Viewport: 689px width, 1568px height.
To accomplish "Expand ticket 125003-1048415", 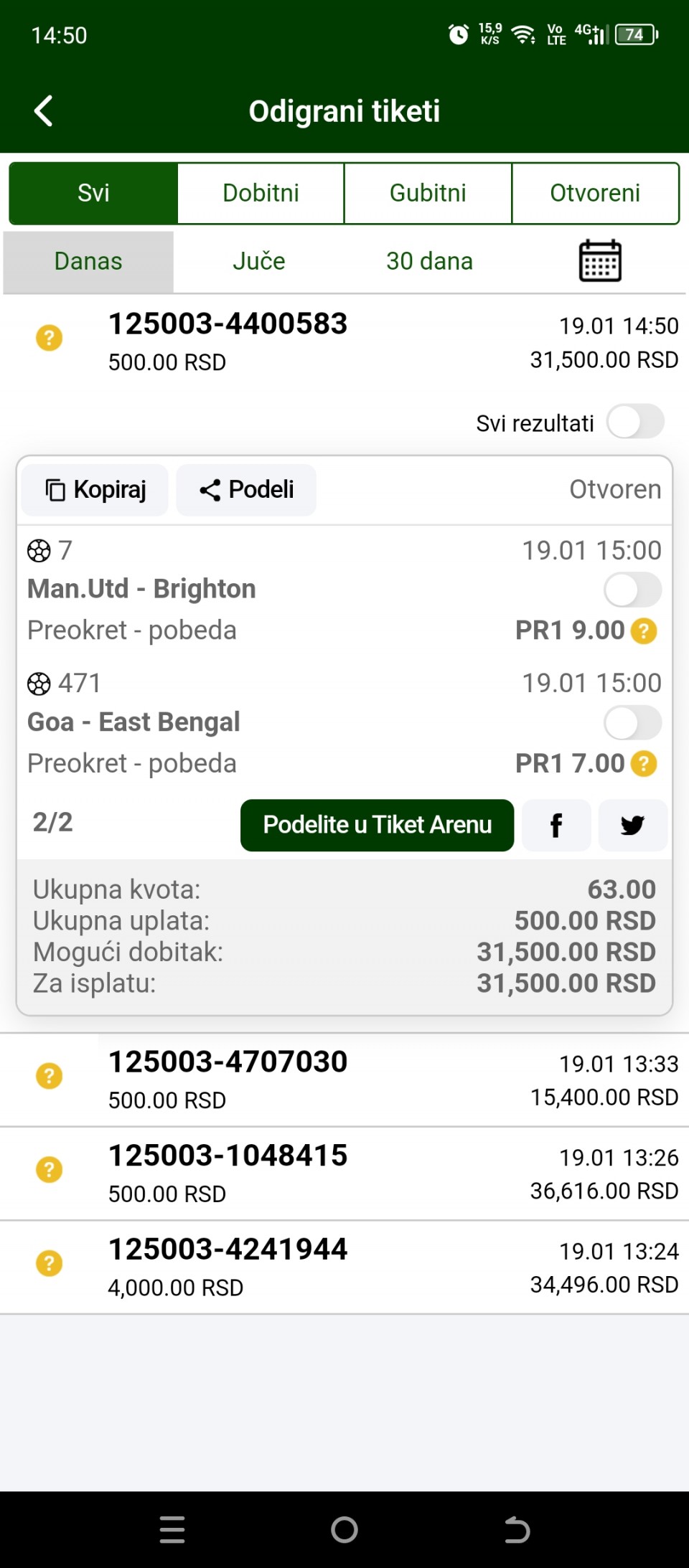I will [x=344, y=1174].
